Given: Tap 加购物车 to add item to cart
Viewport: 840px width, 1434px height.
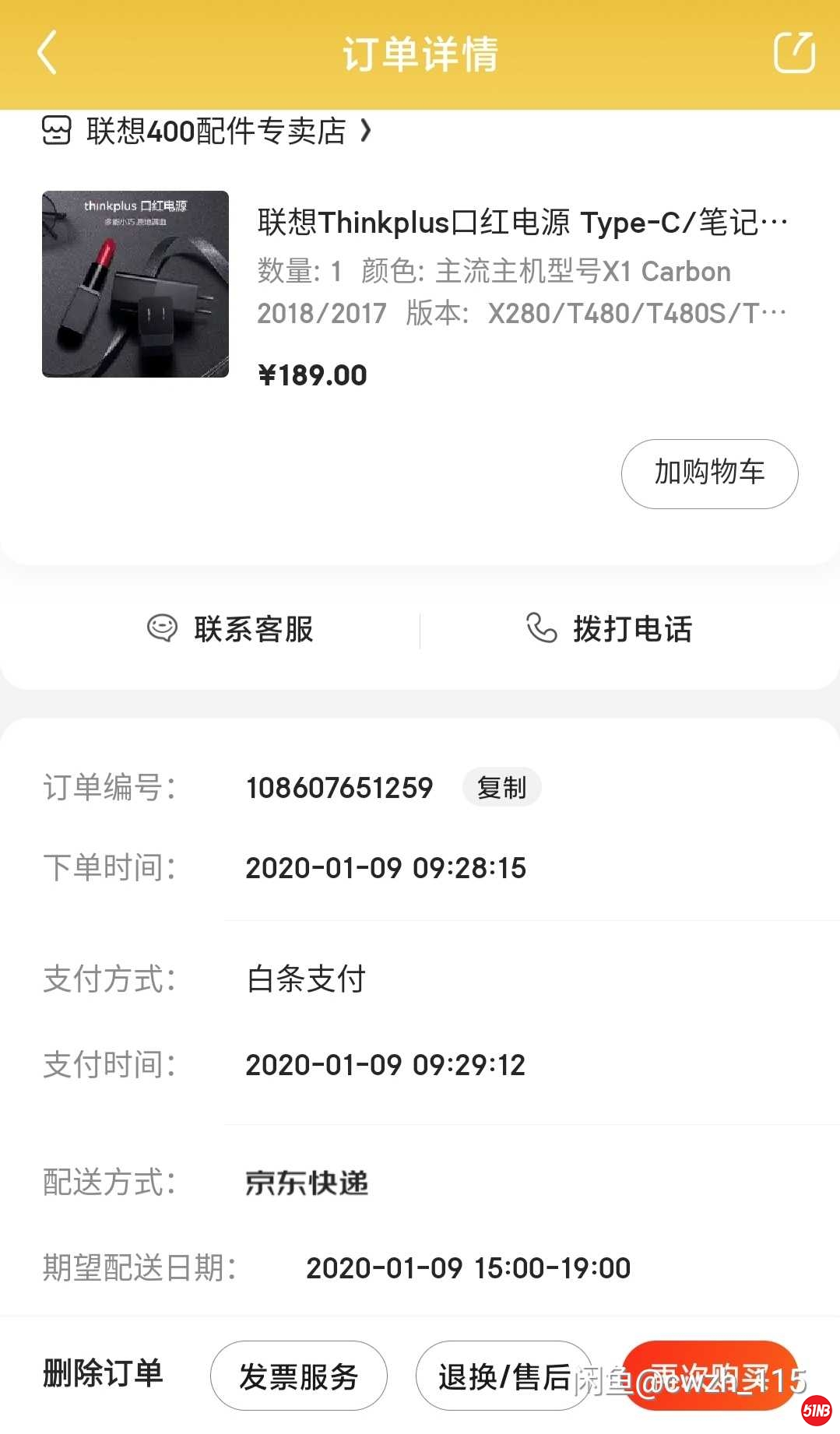Looking at the screenshot, I should [x=709, y=473].
